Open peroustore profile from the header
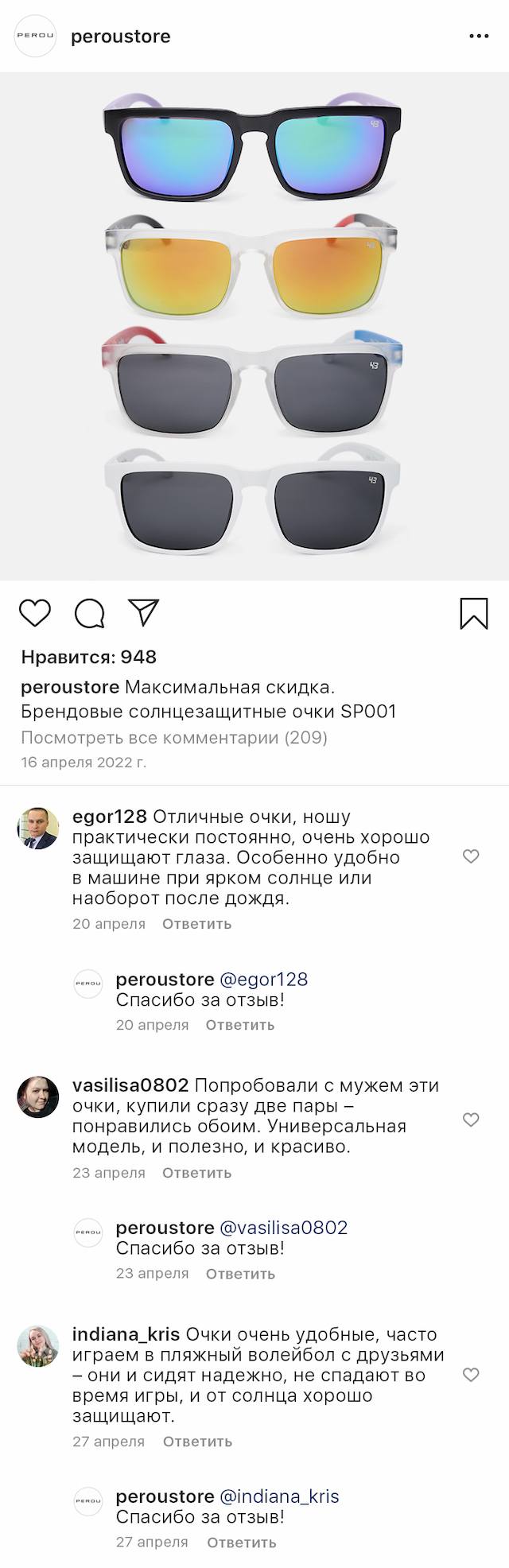This screenshot has height=1568, width=509. [x=120, y=37]
